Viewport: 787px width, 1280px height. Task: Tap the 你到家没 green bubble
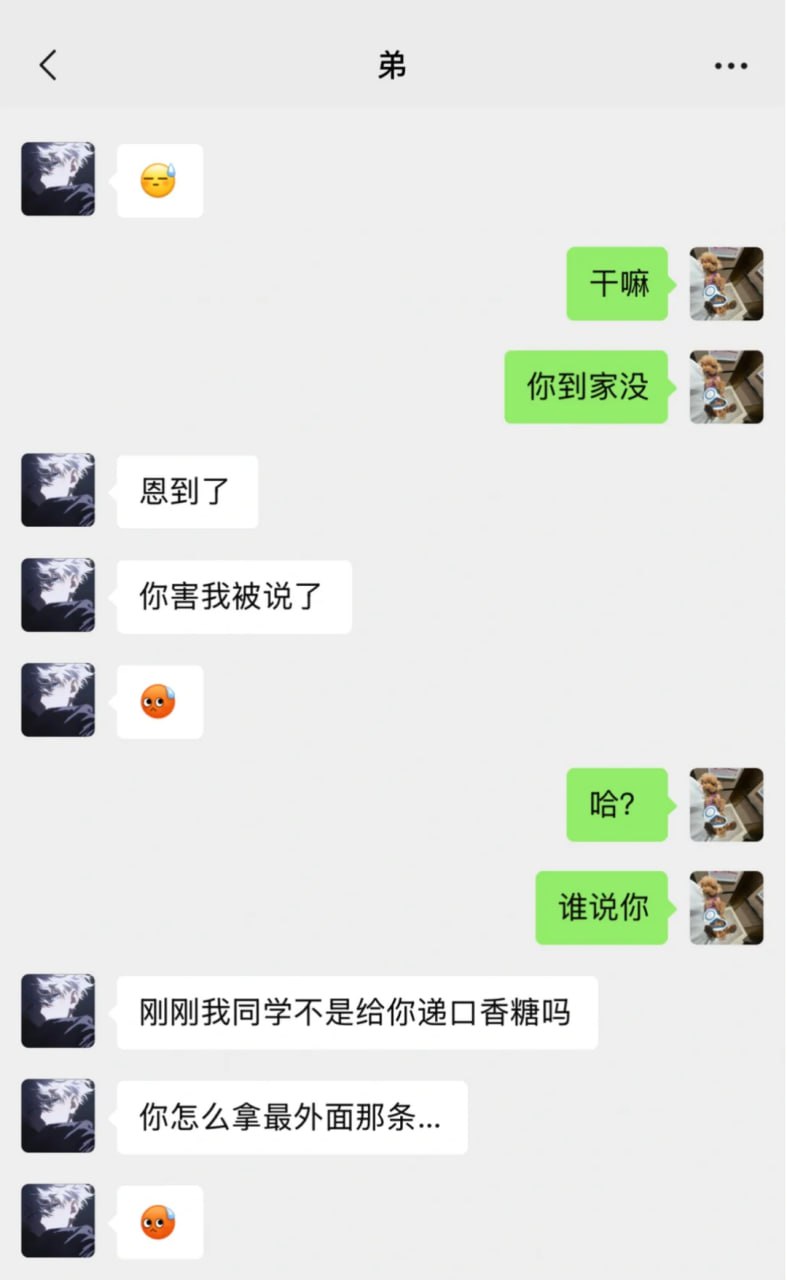586,387
